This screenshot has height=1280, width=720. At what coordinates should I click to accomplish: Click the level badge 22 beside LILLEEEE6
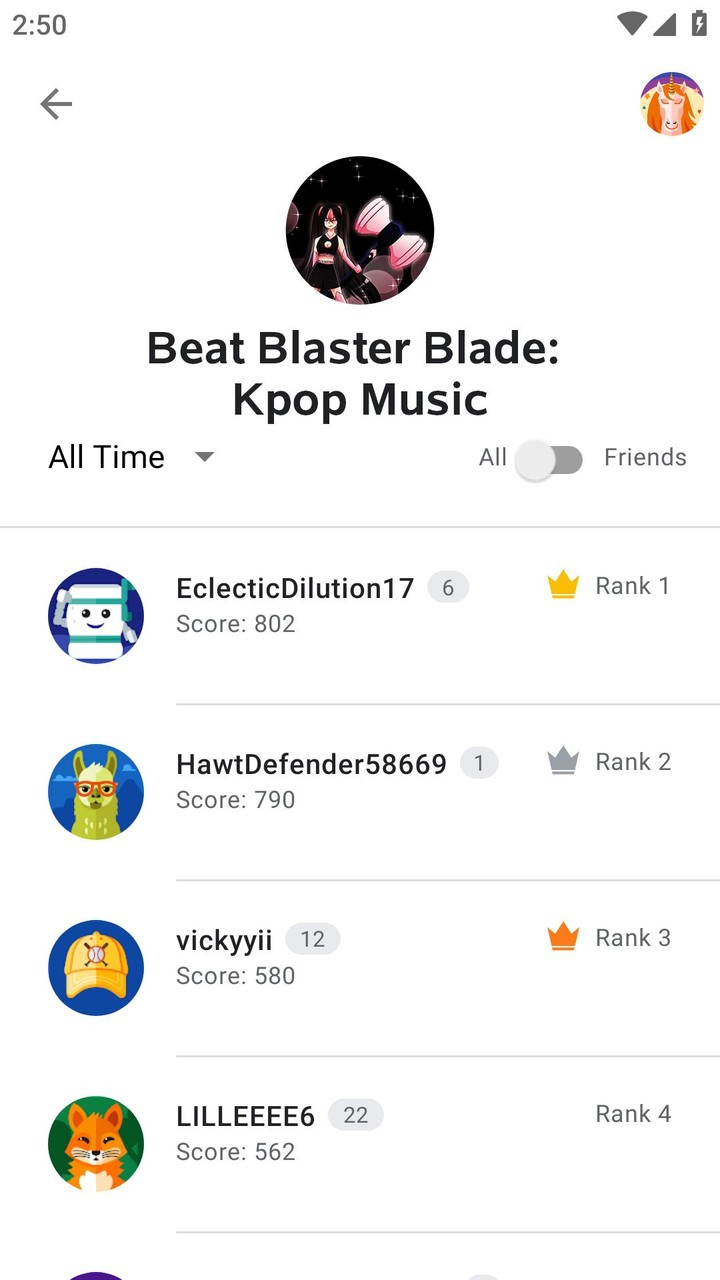click(356, 1115)
